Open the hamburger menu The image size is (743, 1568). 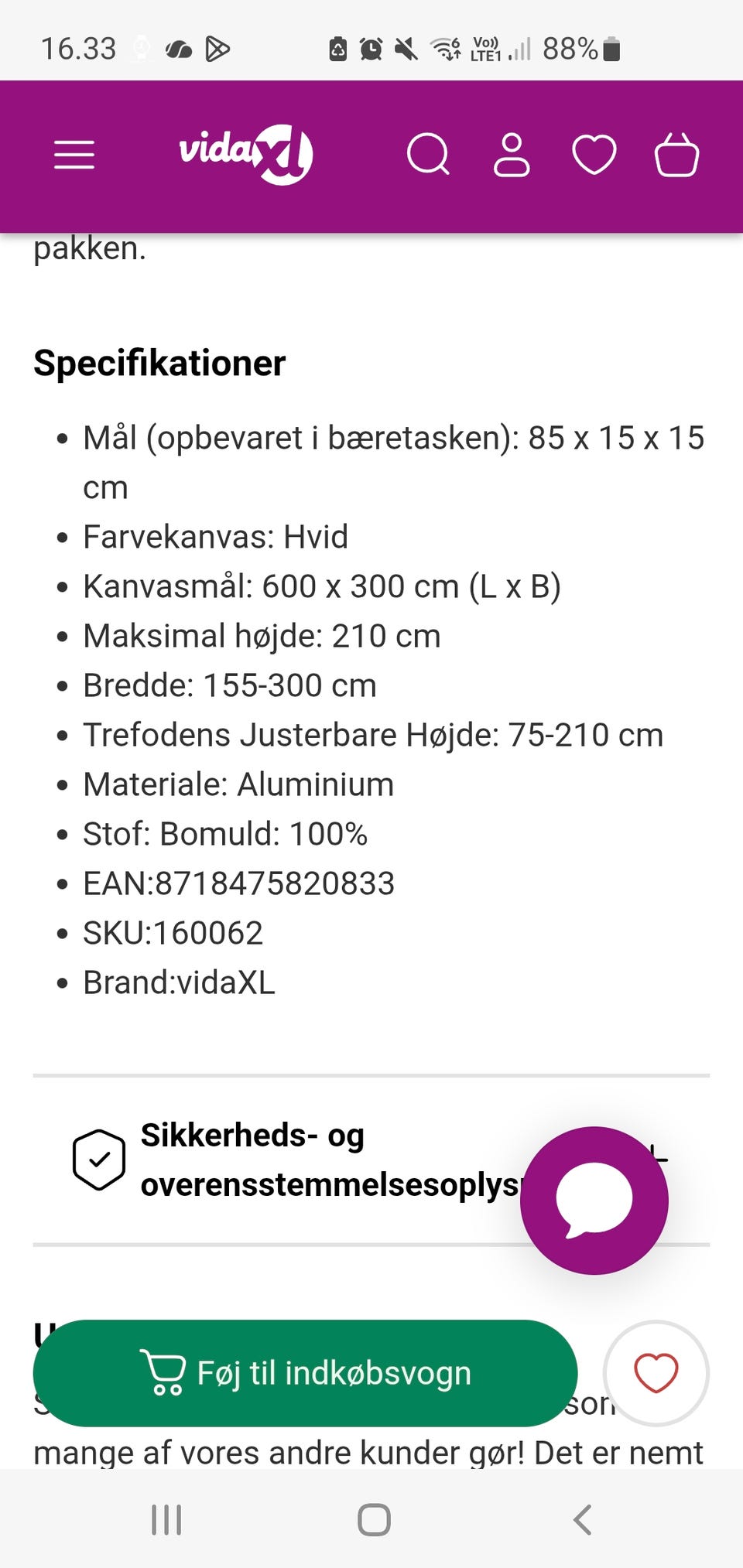[x=74, y=155]
